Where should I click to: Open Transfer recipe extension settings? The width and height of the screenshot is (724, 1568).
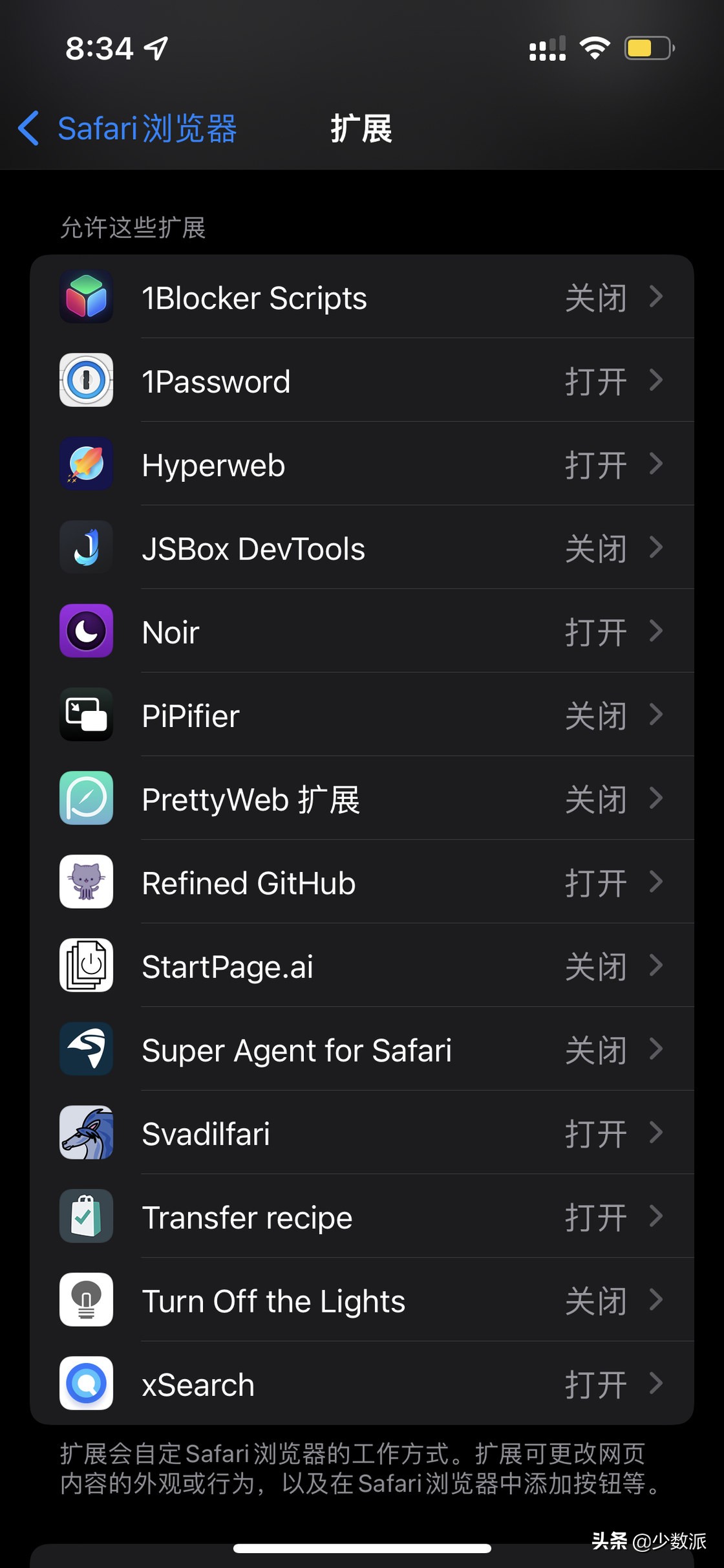coord(362,1215)
